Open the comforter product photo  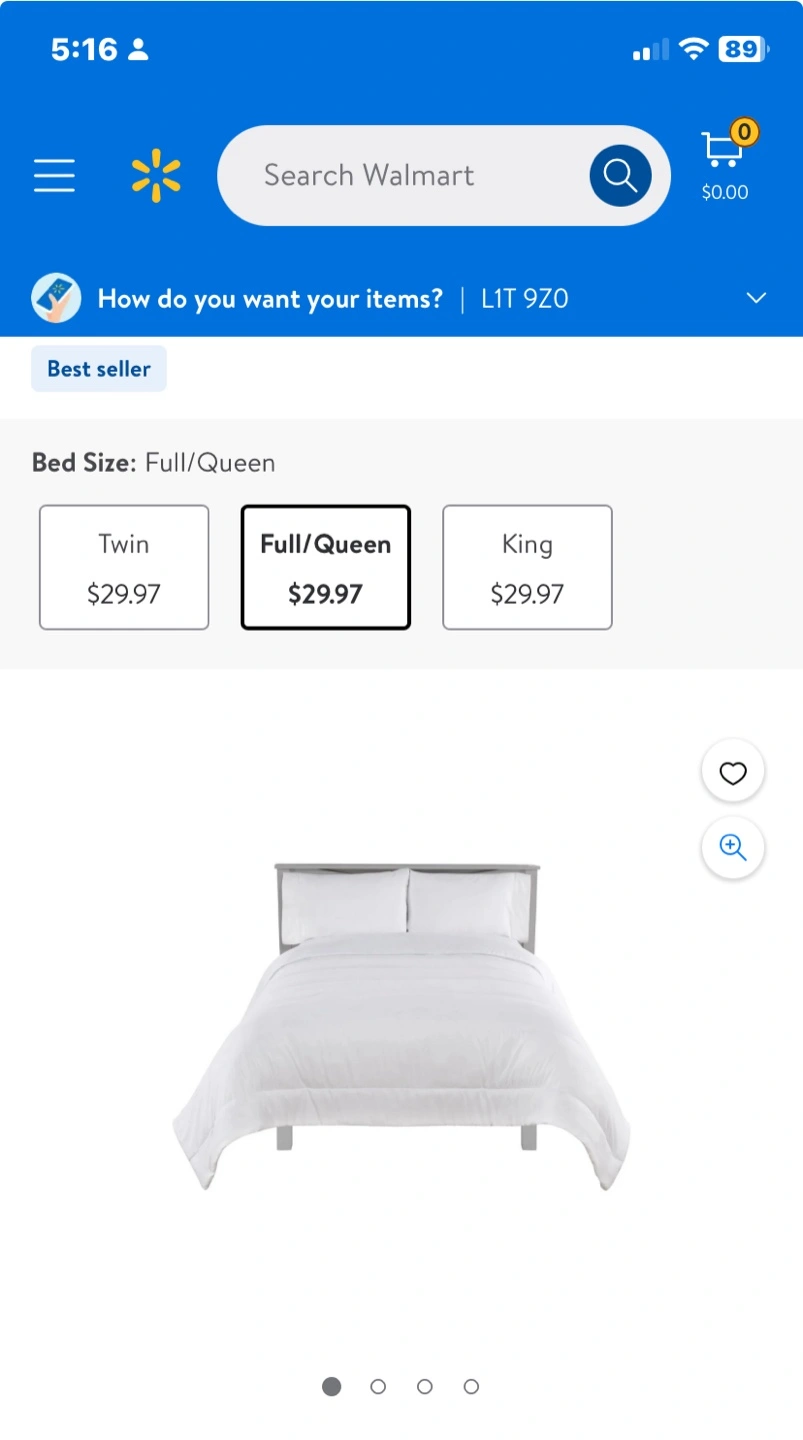click(x=401, y=1025)
